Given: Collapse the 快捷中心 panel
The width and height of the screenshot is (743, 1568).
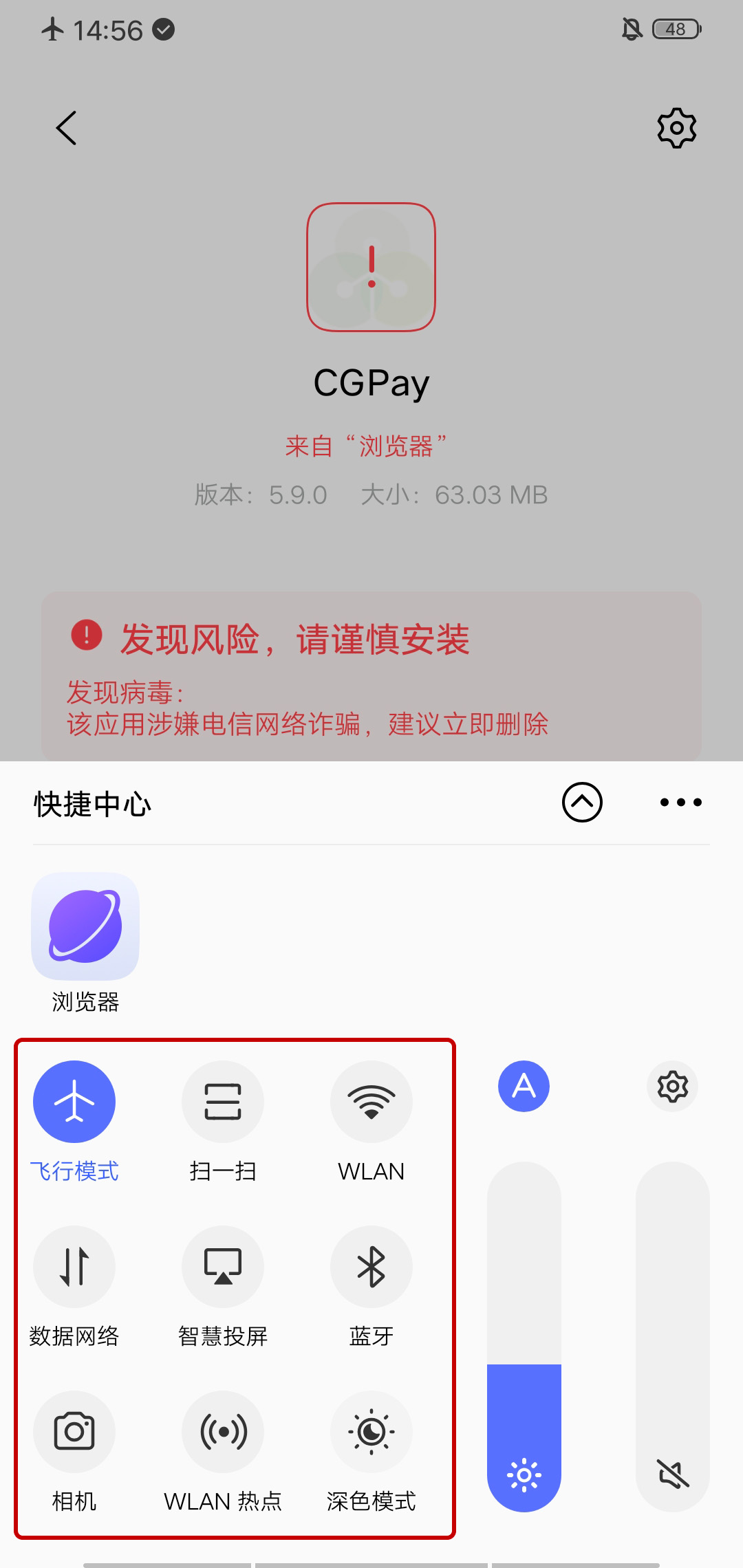Looking at the screenshot, I should click(582, 802).
